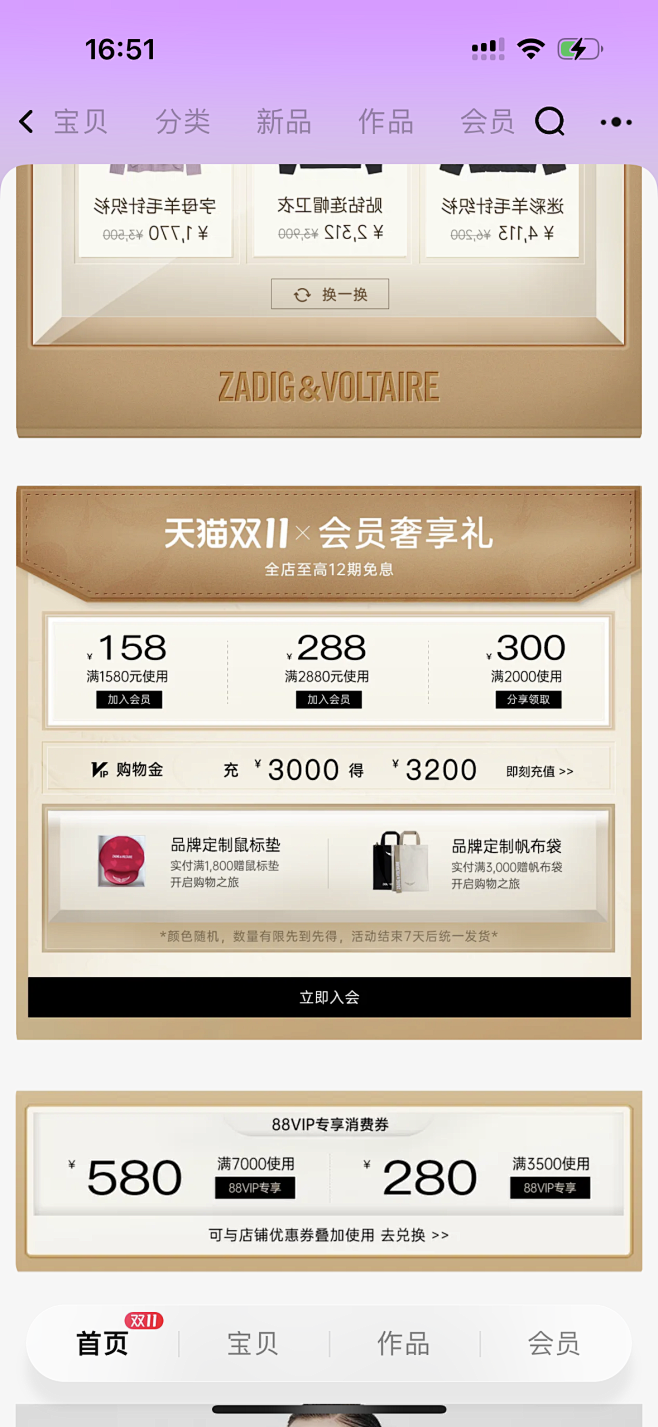
Task: Open the bottom 会员 tab
Action: [554, 1343]
